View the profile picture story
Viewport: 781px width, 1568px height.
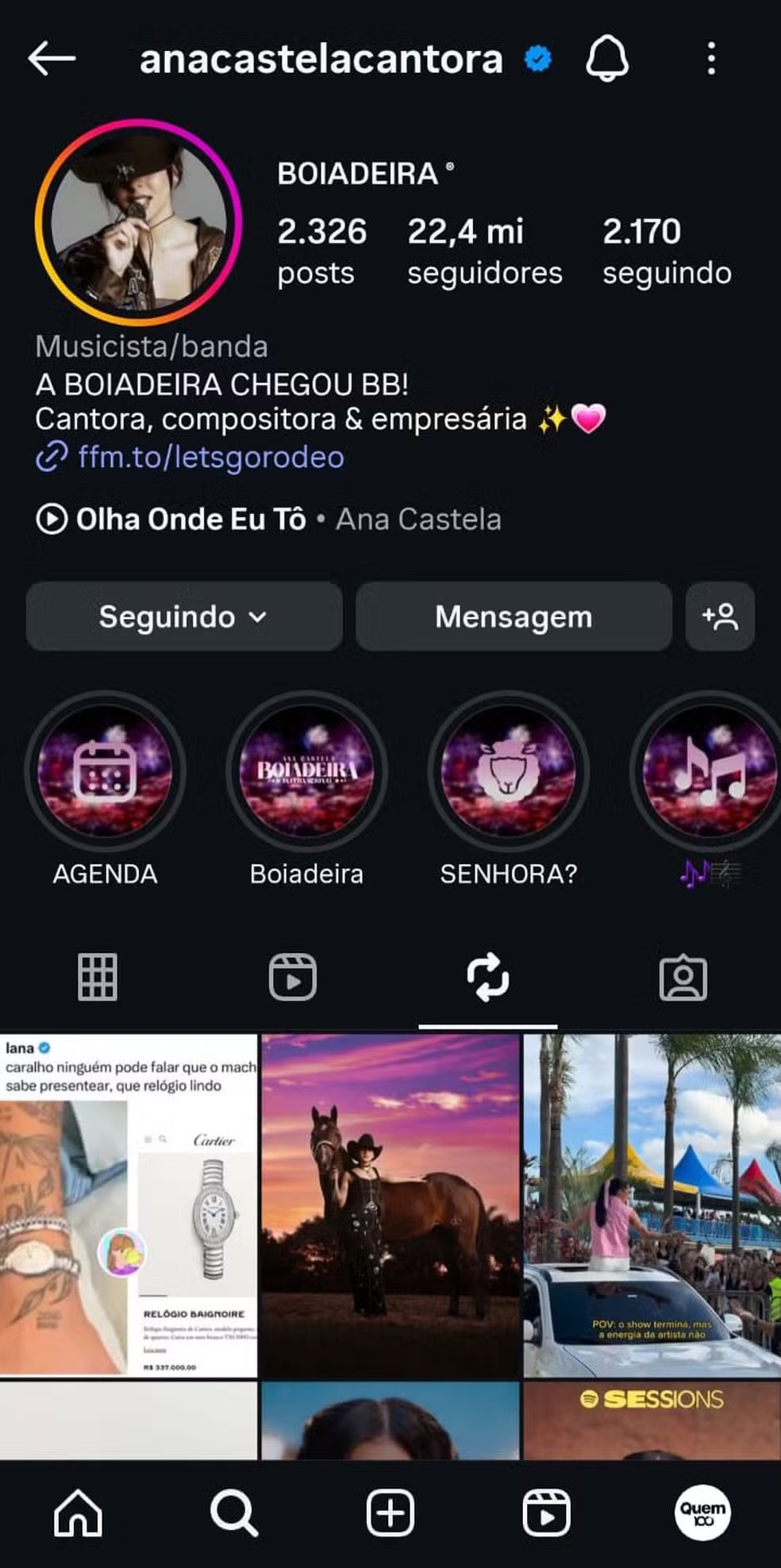[138, 222]
